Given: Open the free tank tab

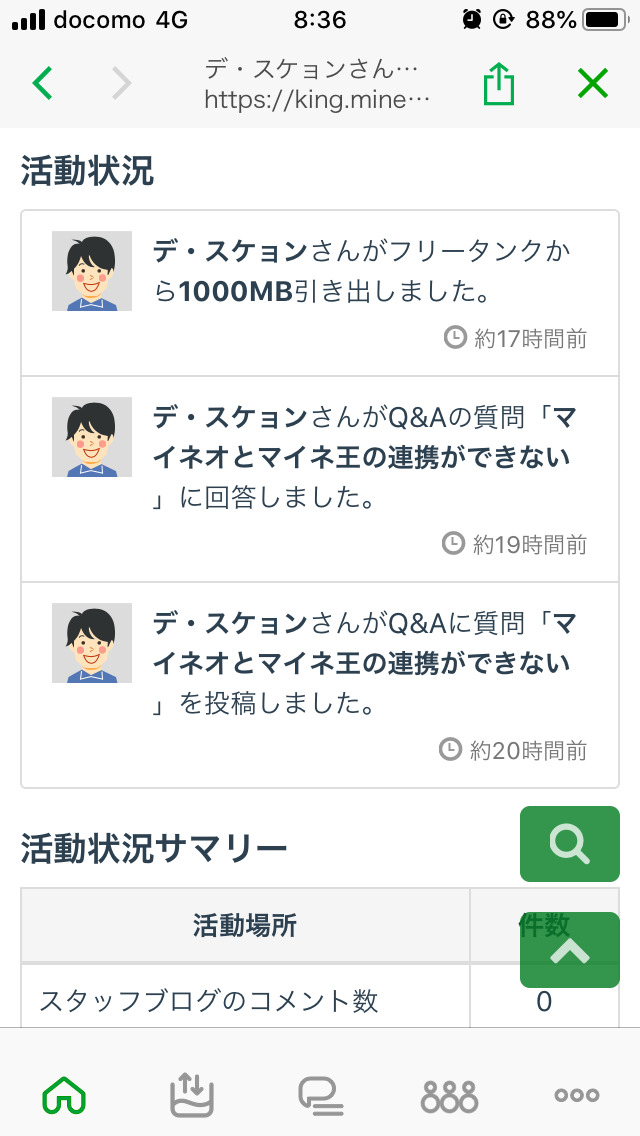Looking at the screenshot, I should pyautogui.click(x=192, y=1093).
